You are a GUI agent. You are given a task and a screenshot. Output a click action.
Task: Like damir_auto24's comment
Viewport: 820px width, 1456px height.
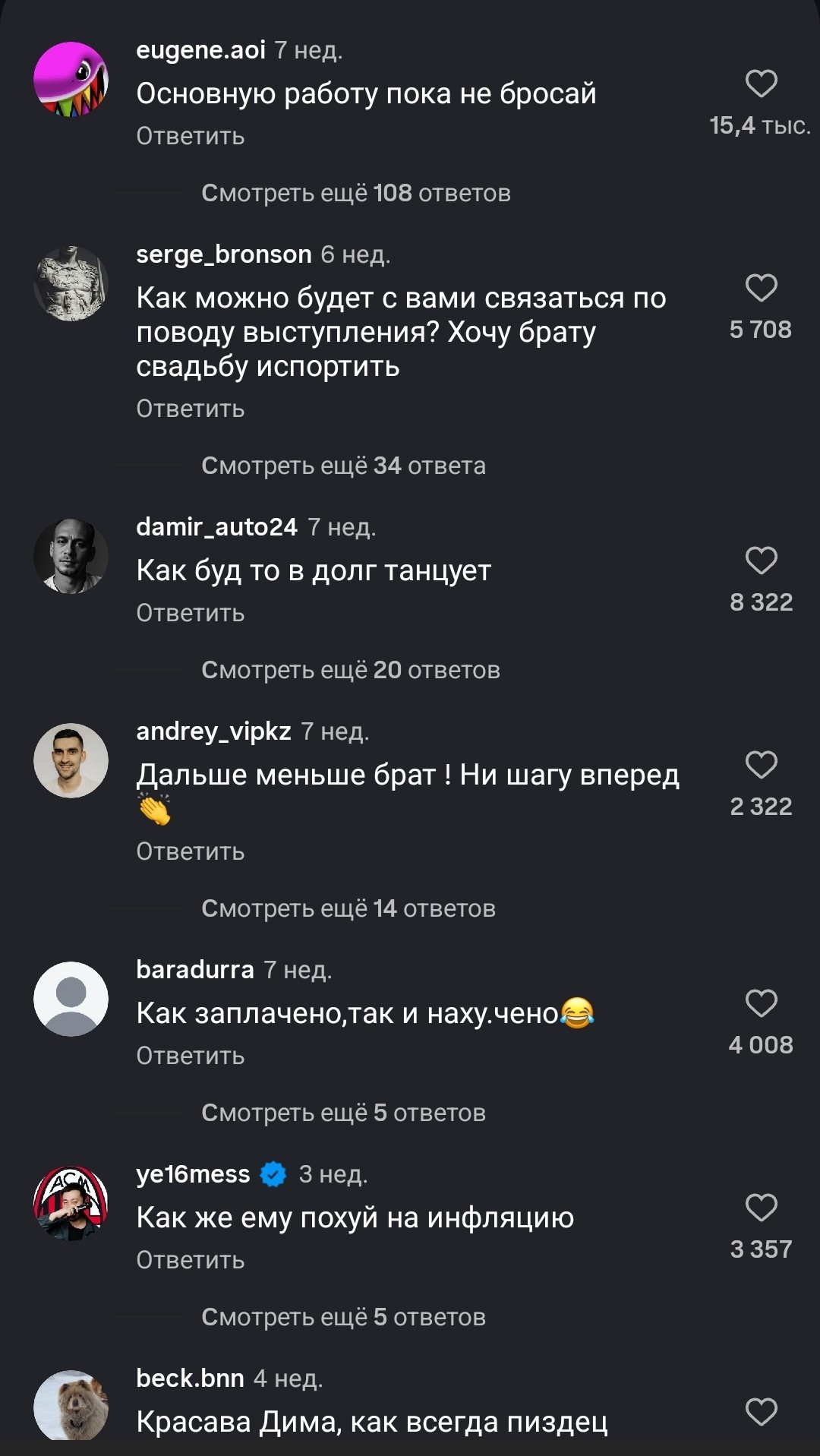(x=761, y=561)
